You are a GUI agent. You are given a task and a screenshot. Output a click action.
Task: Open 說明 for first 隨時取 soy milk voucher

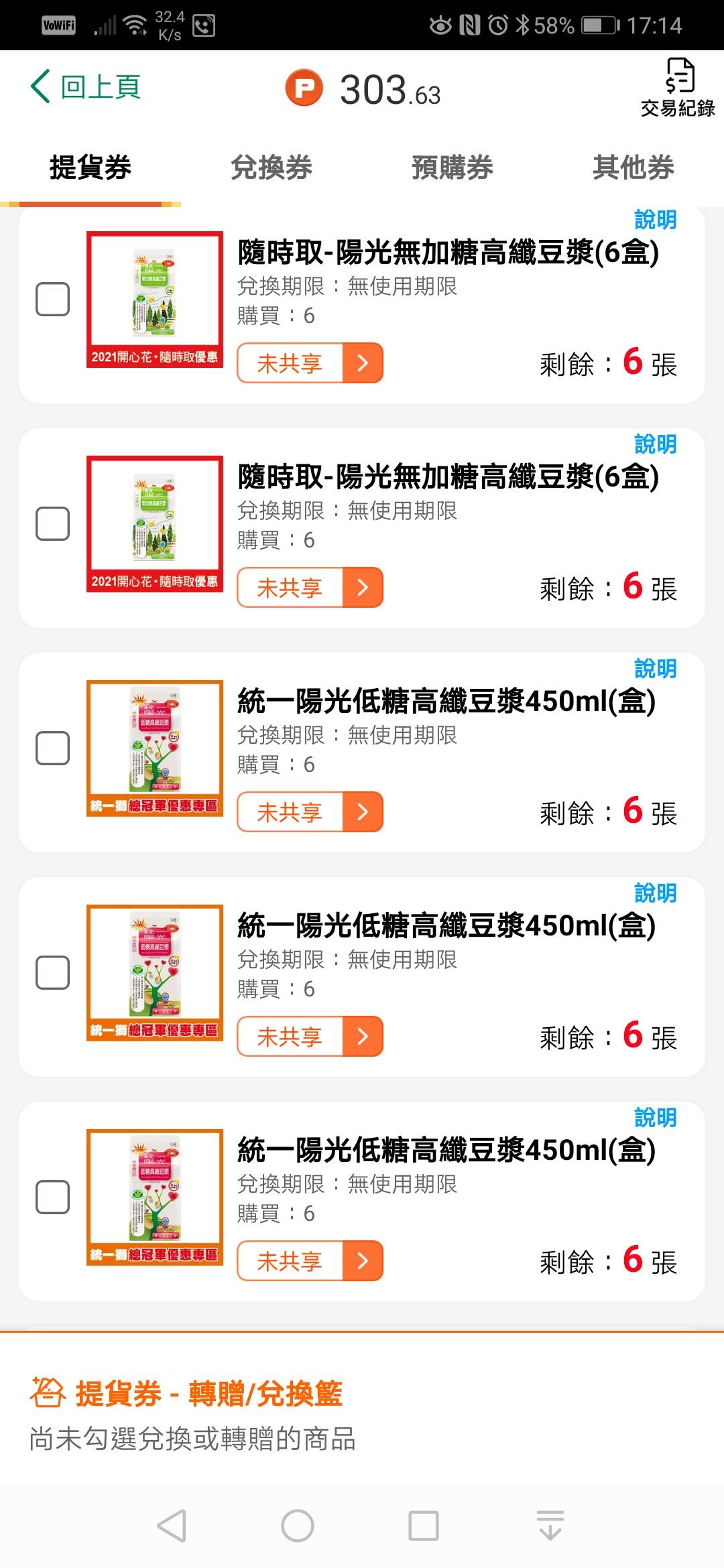[655, 220]
